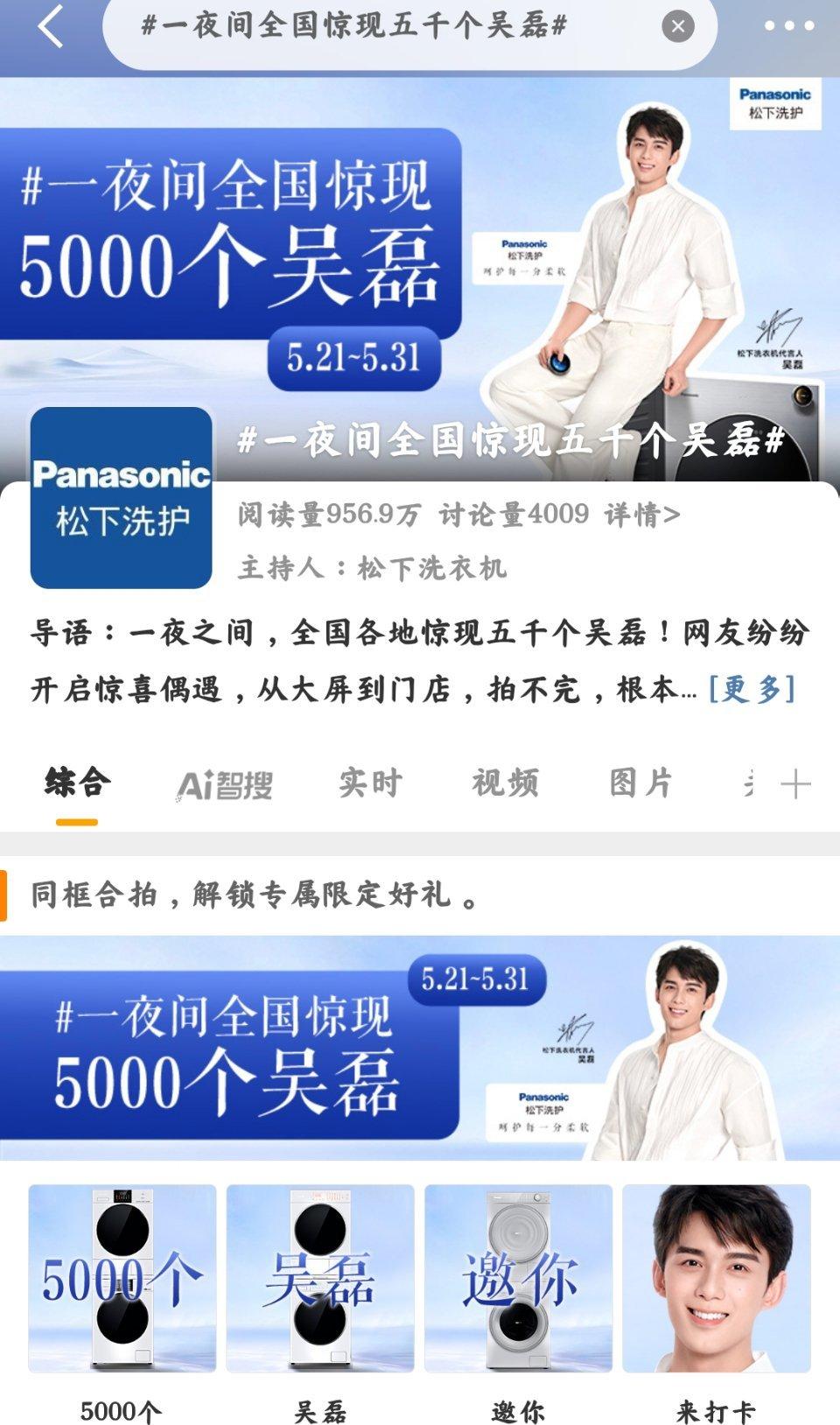Switch to the 实时 tab
Image resolution: width=840 pixels, height=1425 pixels.
point(370,783)
